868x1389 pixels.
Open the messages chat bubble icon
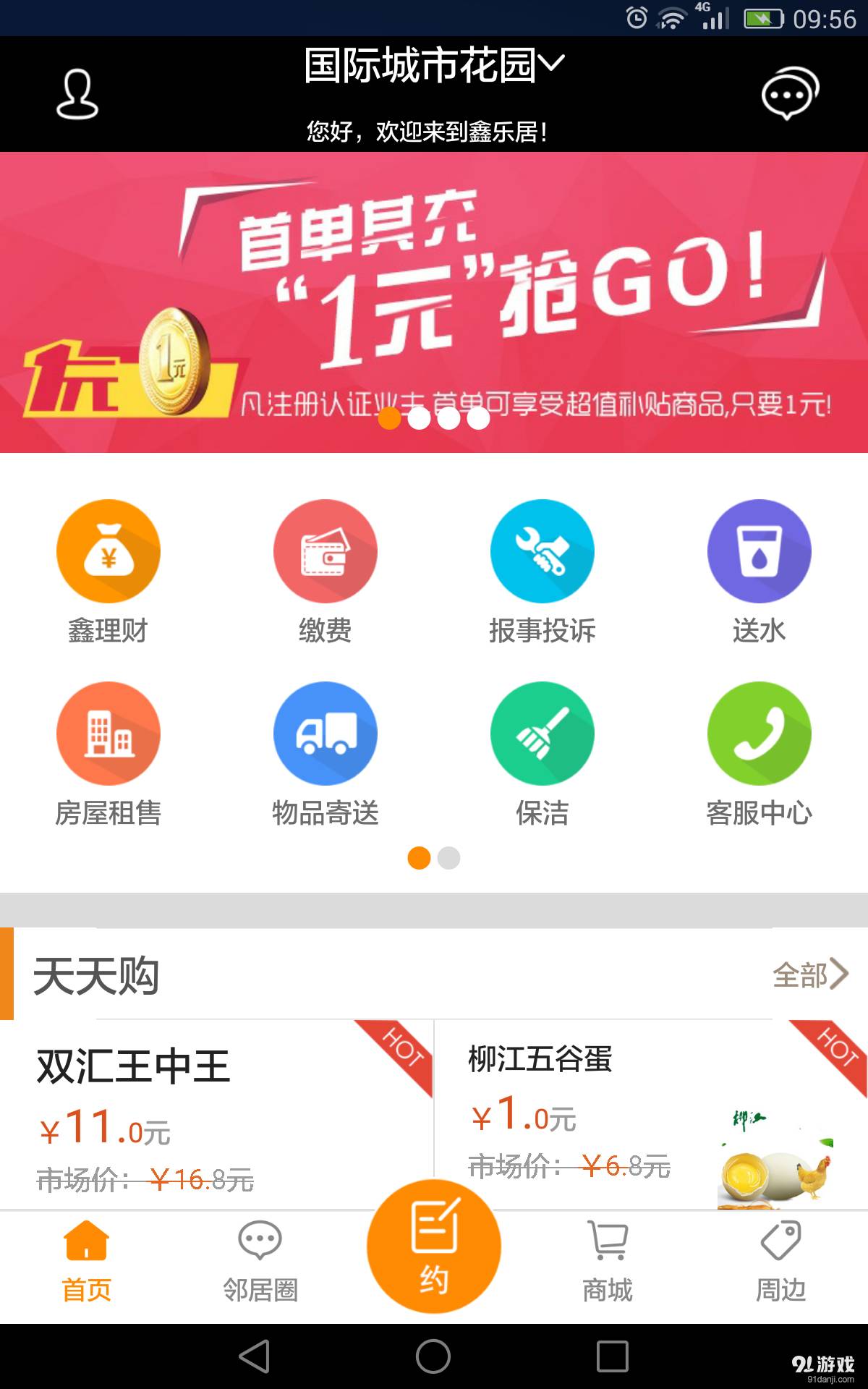click(789, 94)
